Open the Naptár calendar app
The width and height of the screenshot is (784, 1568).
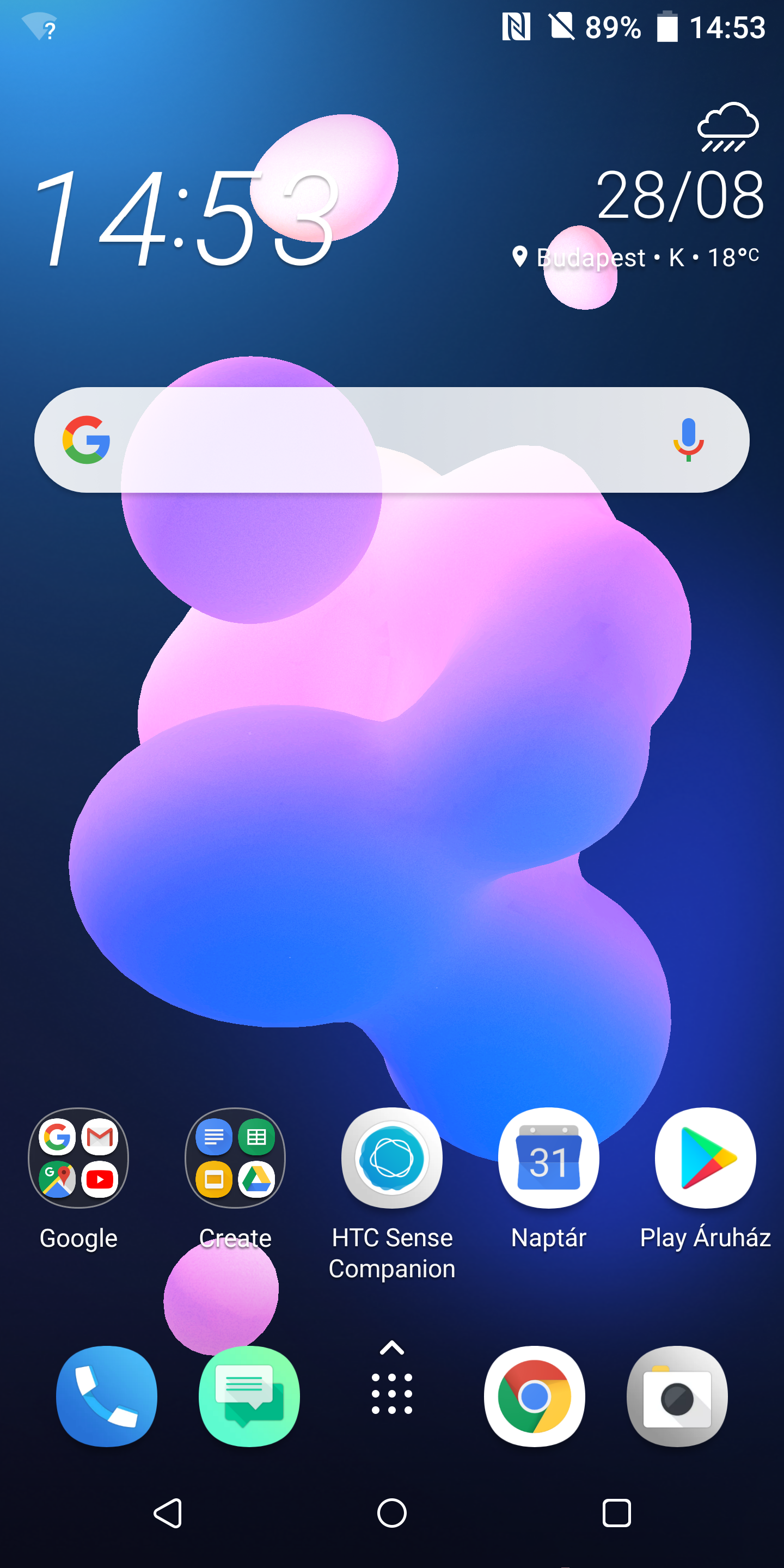[x=548, y=1157]
